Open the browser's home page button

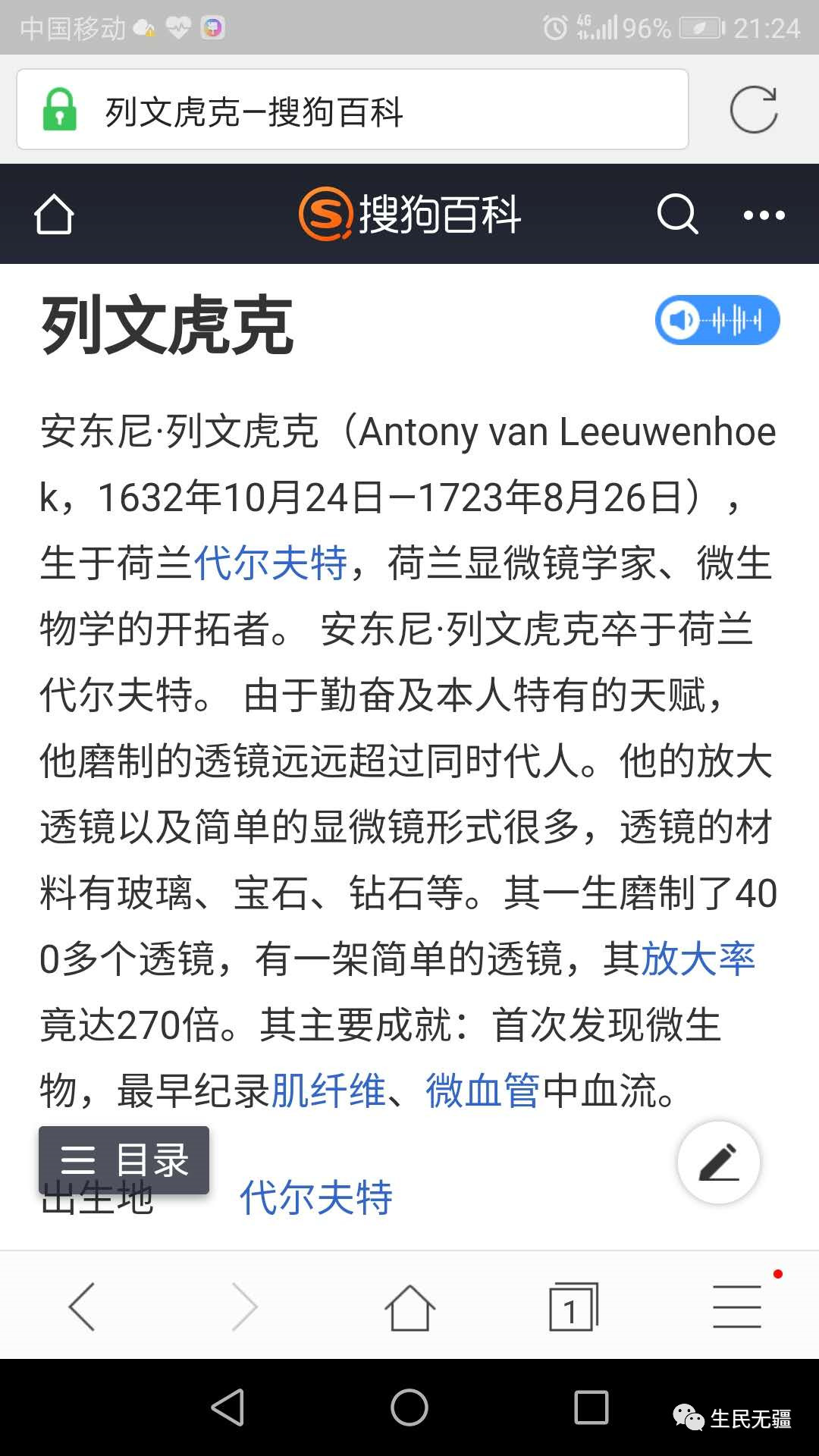point(409,1307)
